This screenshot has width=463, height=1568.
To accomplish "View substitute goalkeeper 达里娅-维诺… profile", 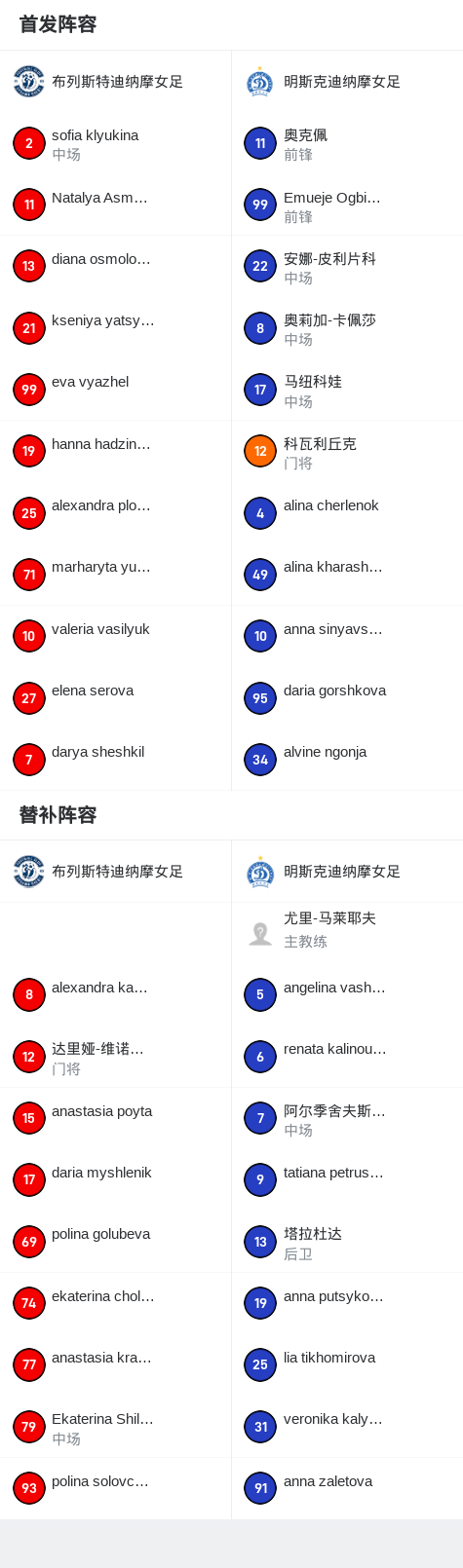I will pyautogui.click(x=115, y=1057).
